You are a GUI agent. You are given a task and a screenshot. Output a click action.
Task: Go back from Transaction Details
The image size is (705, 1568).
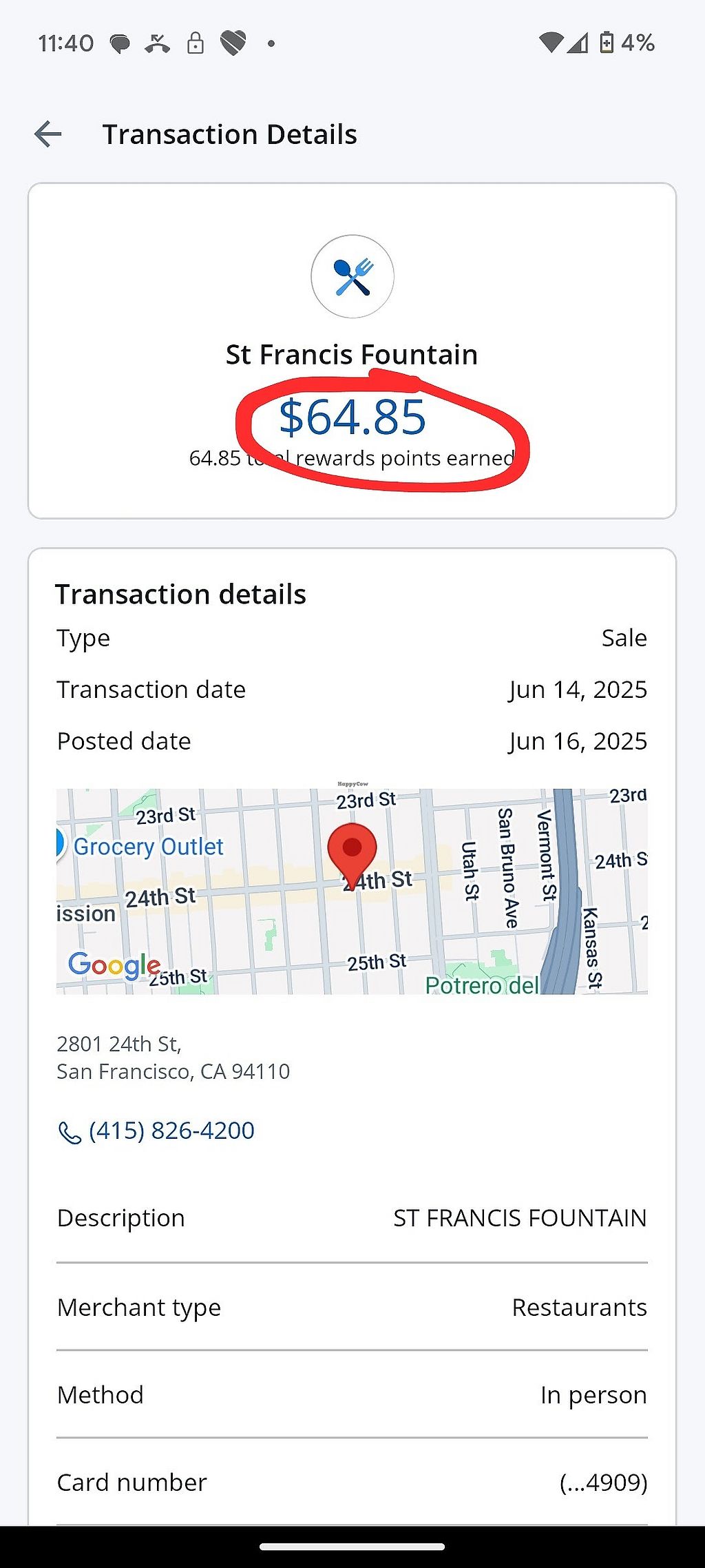point(48,134)
